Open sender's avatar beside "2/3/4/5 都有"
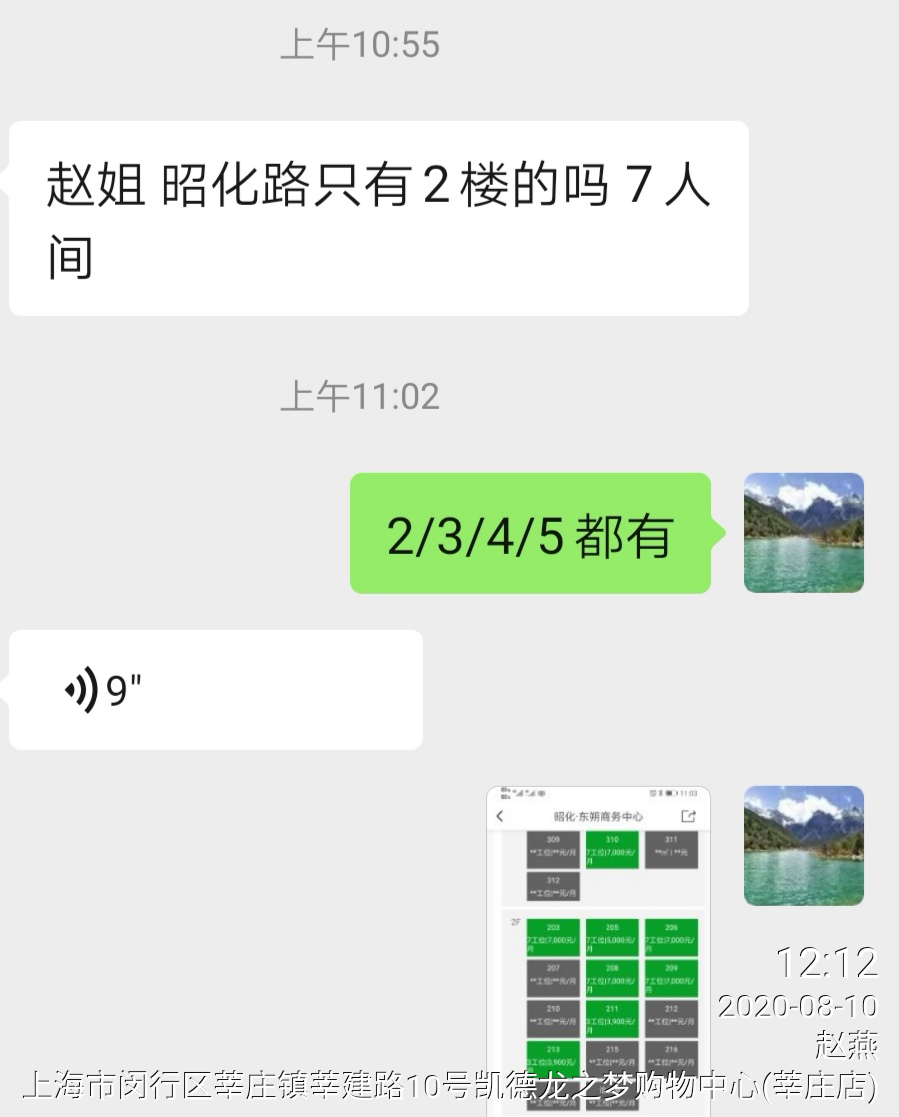The image size is (899, 1117). (803, 533)
